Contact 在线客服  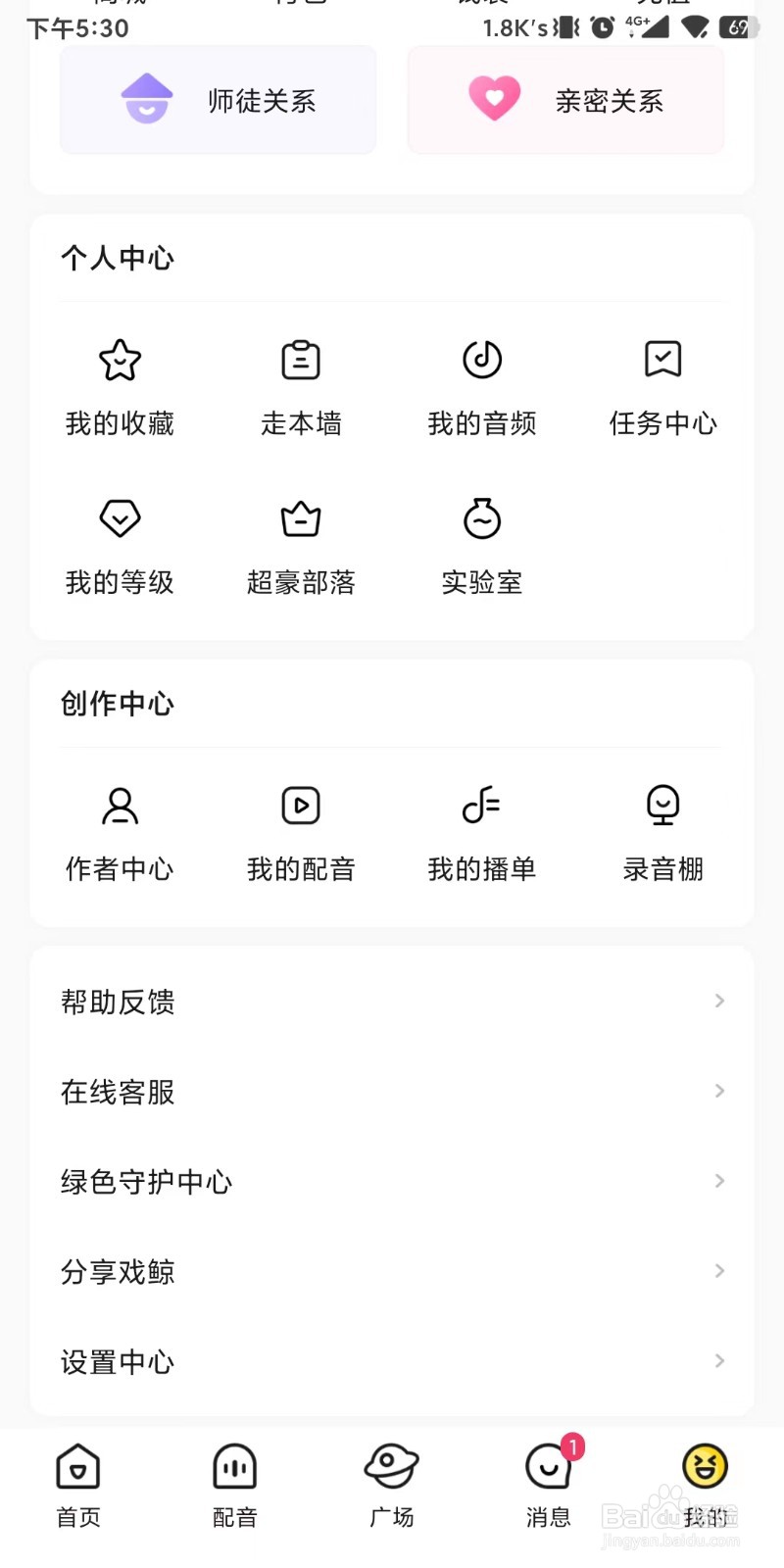tap(392, 1092)
